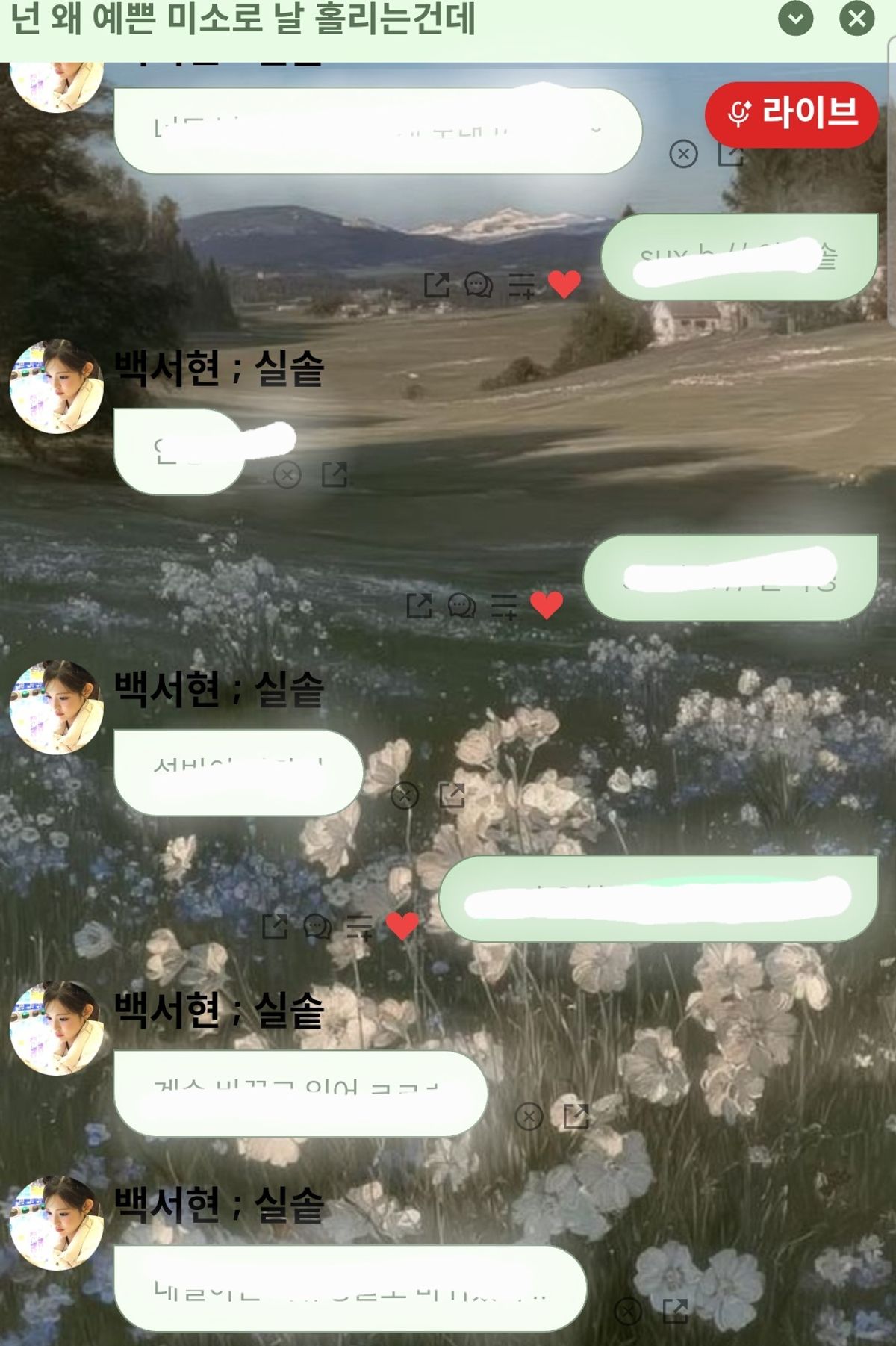
Task: Tap the X icon beside 백서현's shortest bubble
Action: [x=287, y=475]
